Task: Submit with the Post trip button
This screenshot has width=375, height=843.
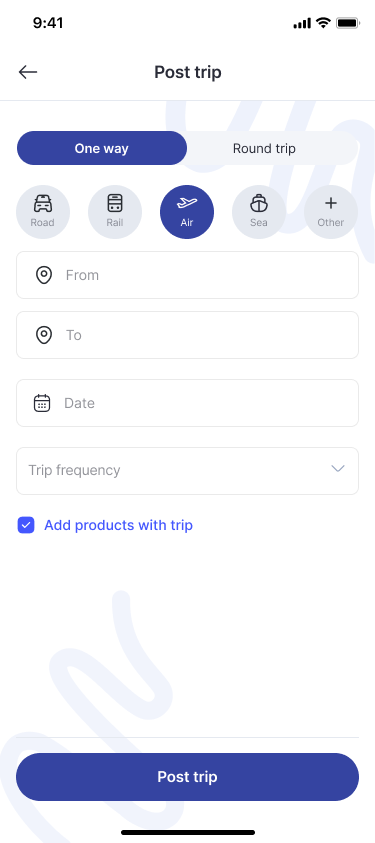Action: (188, 777)
